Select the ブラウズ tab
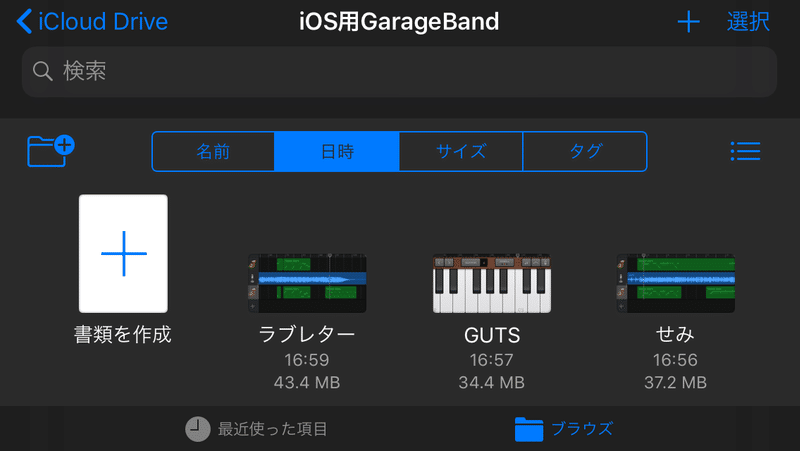The image size is (800, 451). click(563, 429)
